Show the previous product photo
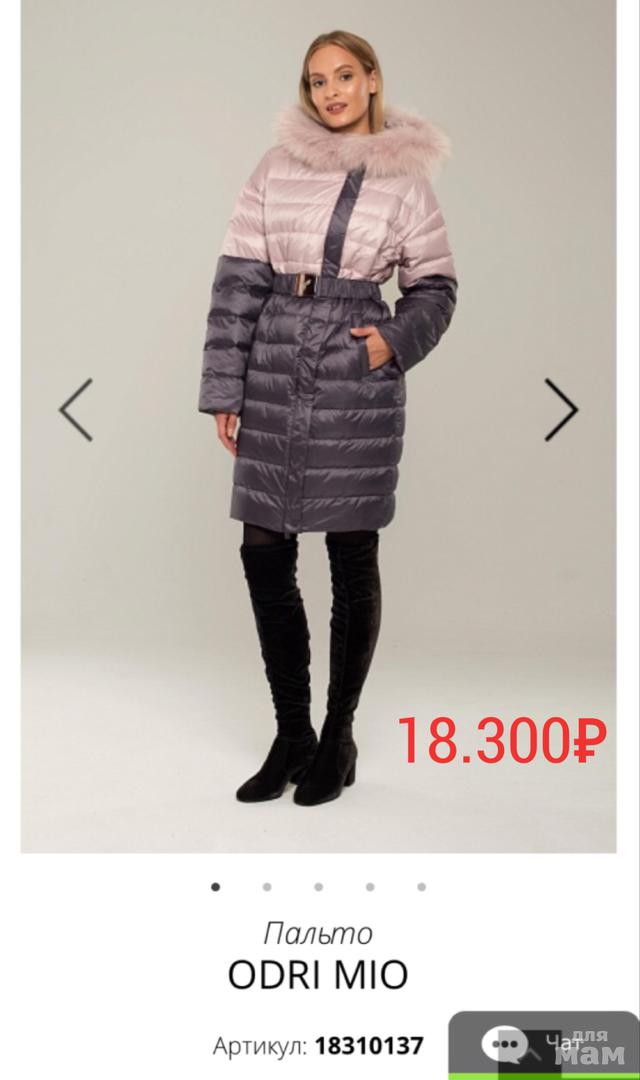The width and height of the screenshot is (640, 1080). [x=76, y=410]
